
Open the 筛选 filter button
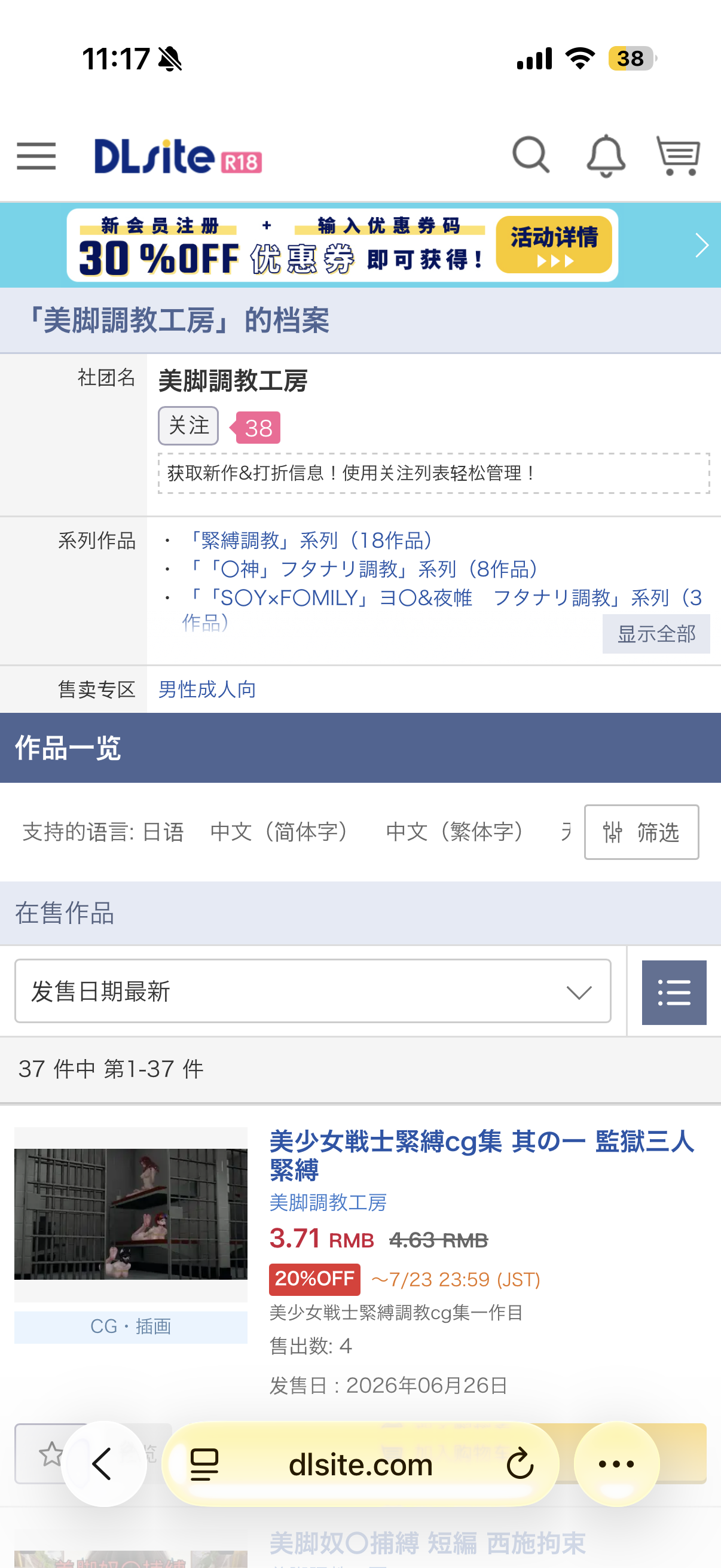[x=641, y=831]
